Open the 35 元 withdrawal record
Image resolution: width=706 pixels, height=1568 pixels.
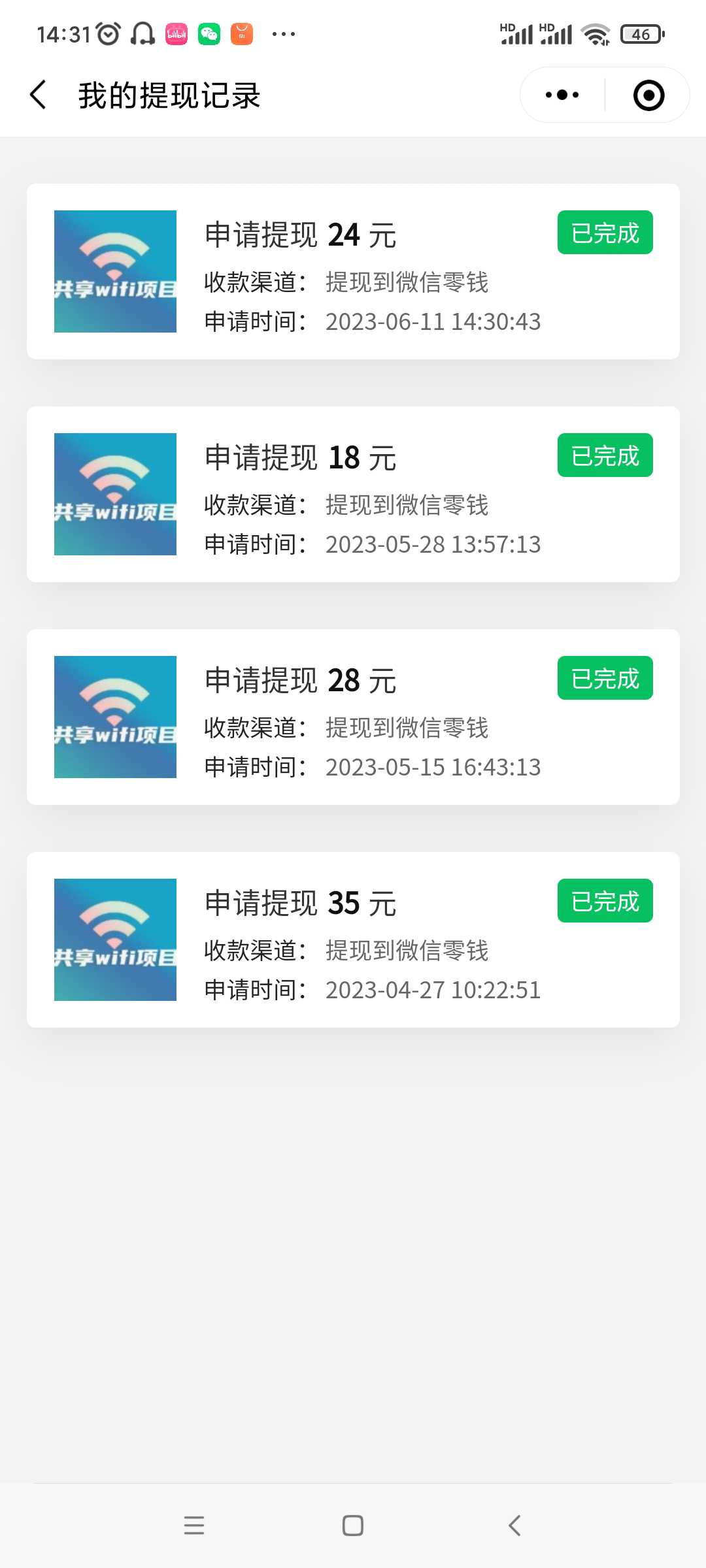(353, 939)
